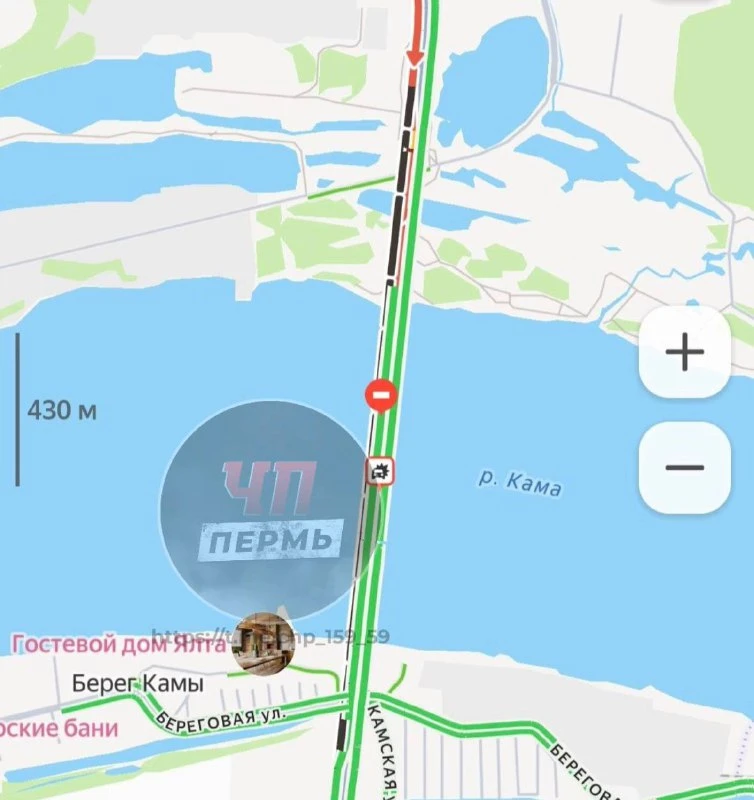Open the road event marker below the closure sign

click(380, 471)
